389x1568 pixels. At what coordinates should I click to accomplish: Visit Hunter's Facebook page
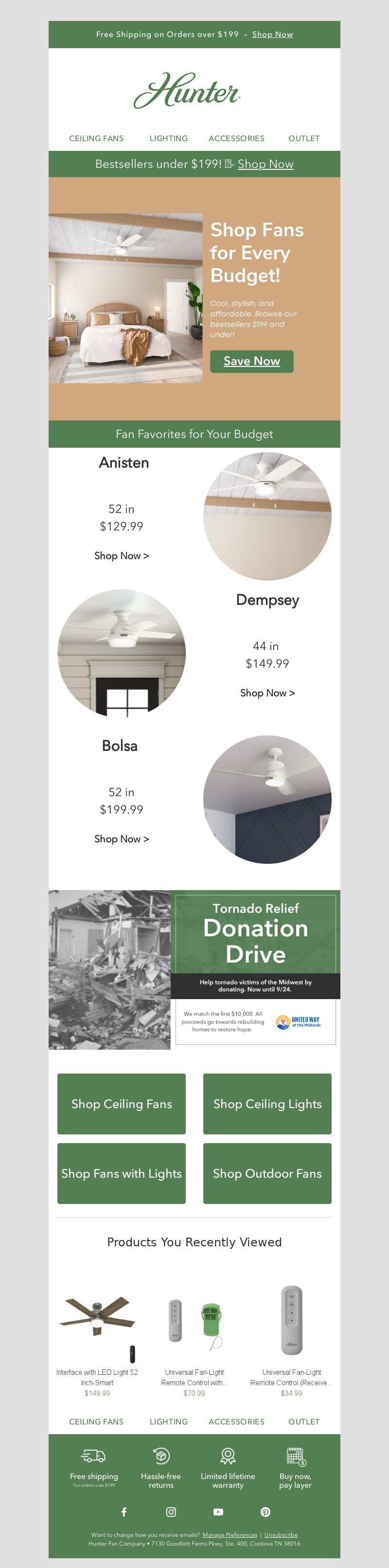(124, 1512)
